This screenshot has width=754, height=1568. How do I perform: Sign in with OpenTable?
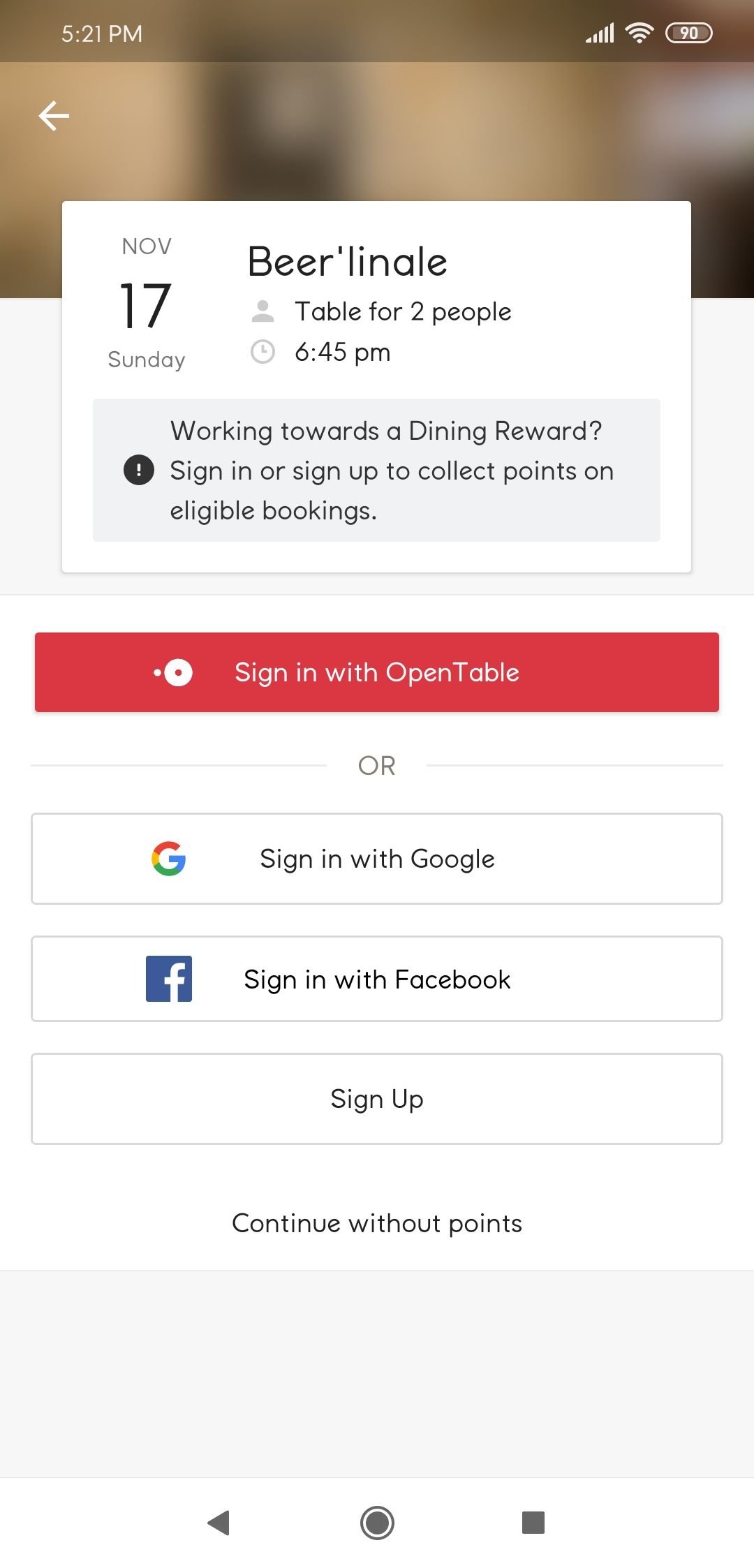click(x=377, y=672)
